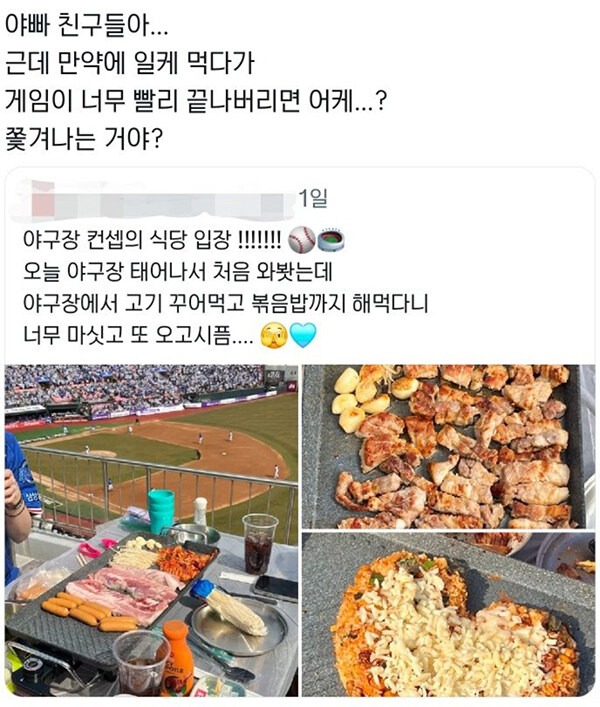The width and height of the screenshot is (600, 707).
Task: Open the grilled meat photo
Action: [448, 446]
